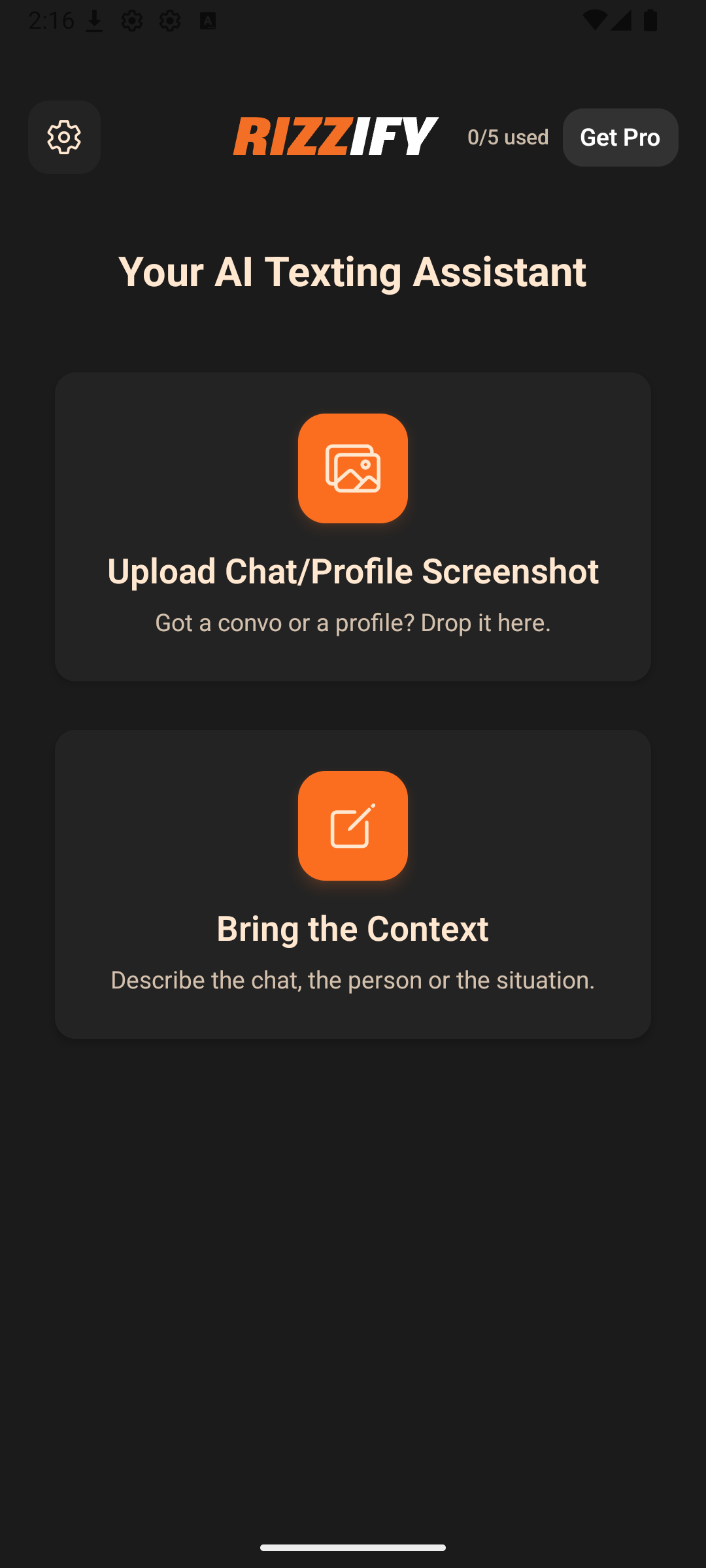
Task: Click the battery icon in the status bar
Action: (650, 20)
